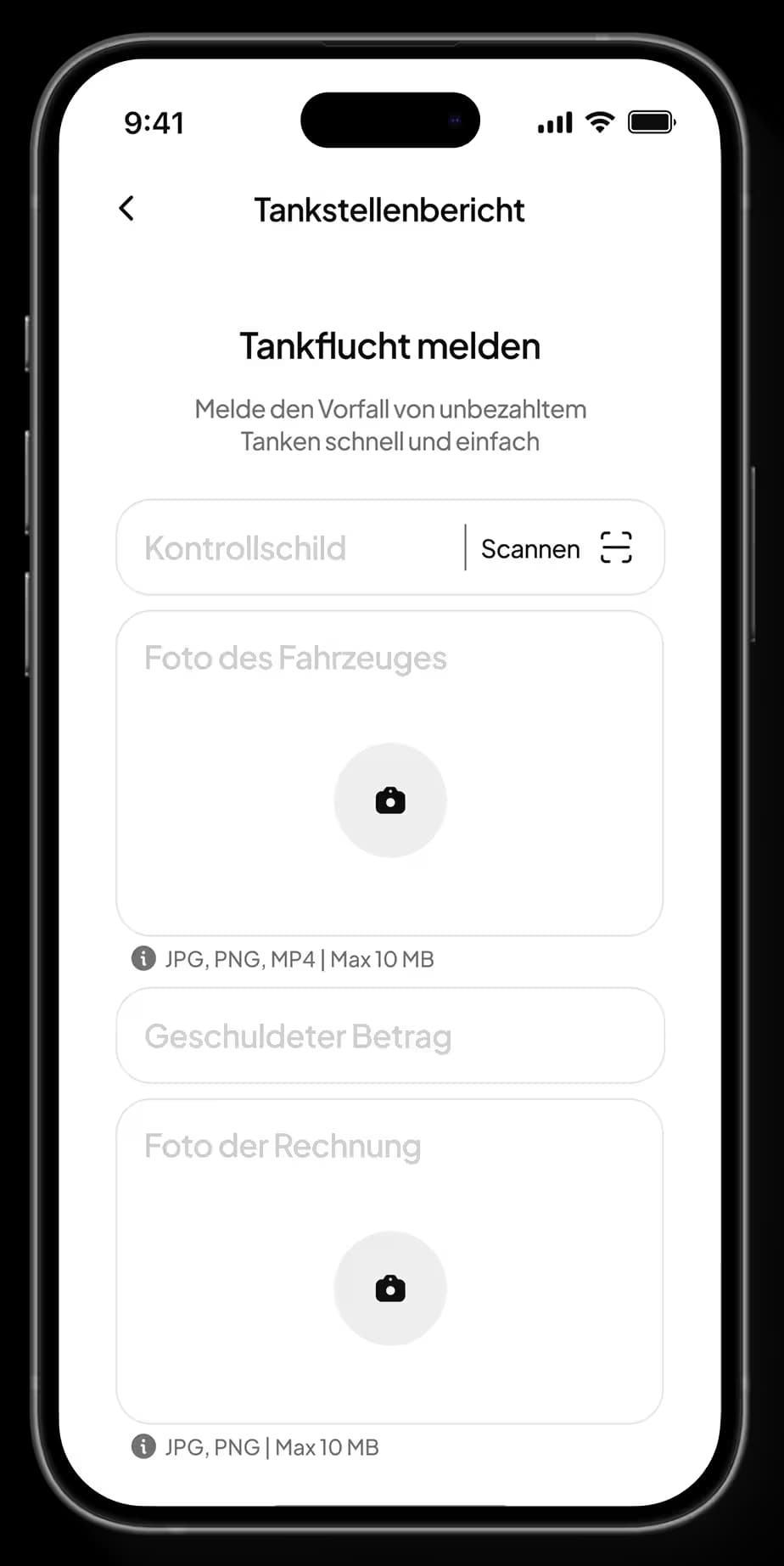Screen dimensions: 784x1566
Task: Scan the license plate with Scannen
Action: 557,548
